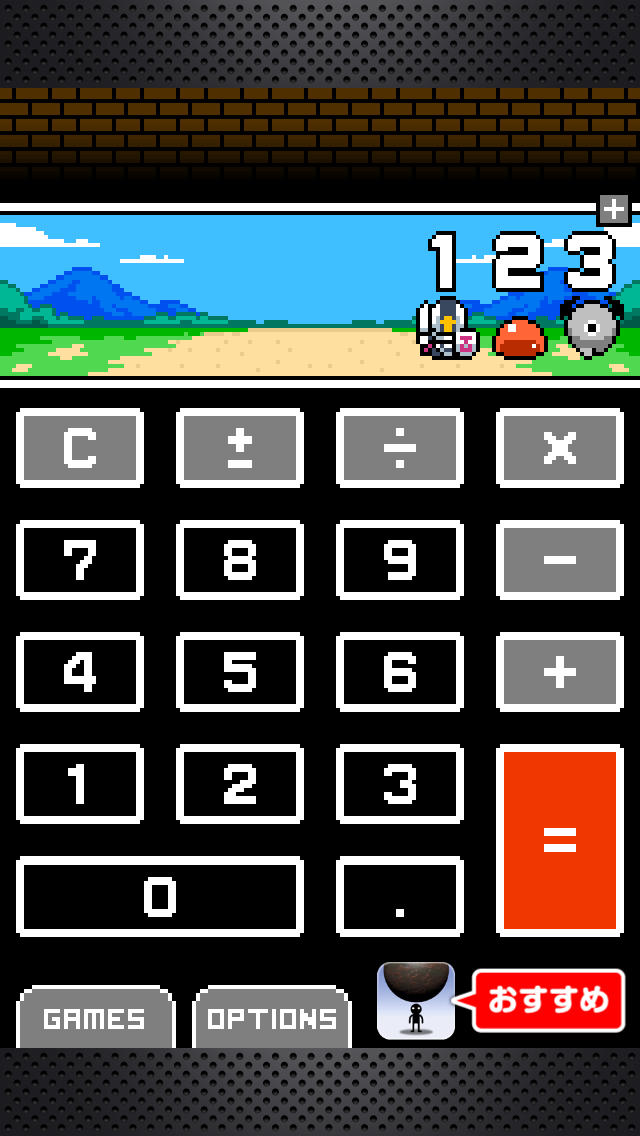Enter digit 8

240,560
